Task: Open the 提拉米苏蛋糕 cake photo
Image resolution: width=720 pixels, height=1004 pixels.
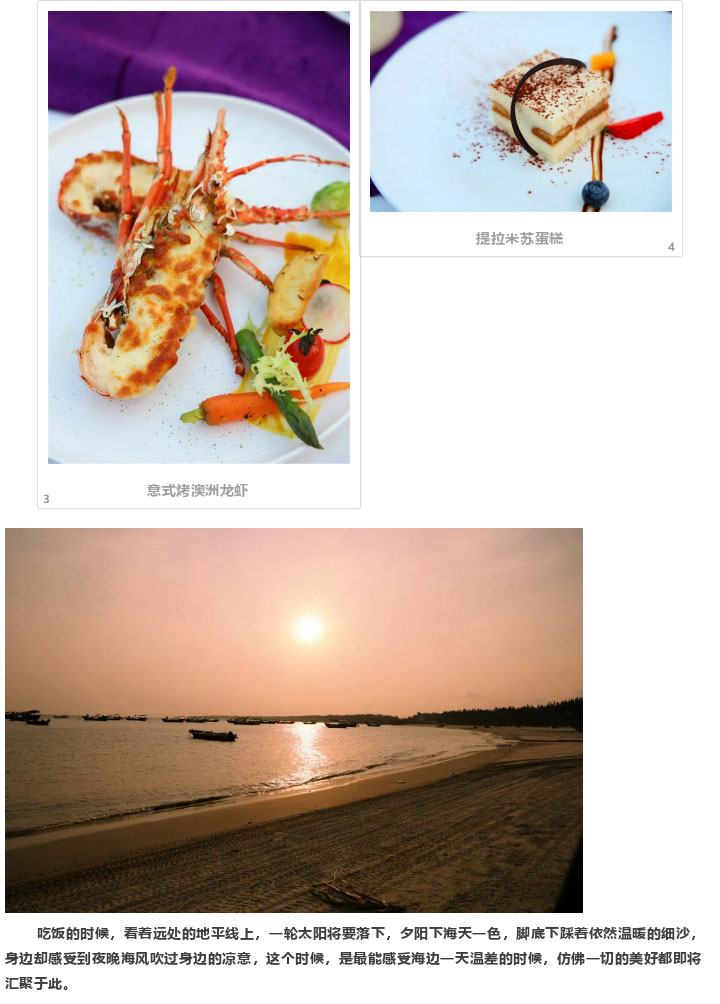Action: tap(520, 111)
